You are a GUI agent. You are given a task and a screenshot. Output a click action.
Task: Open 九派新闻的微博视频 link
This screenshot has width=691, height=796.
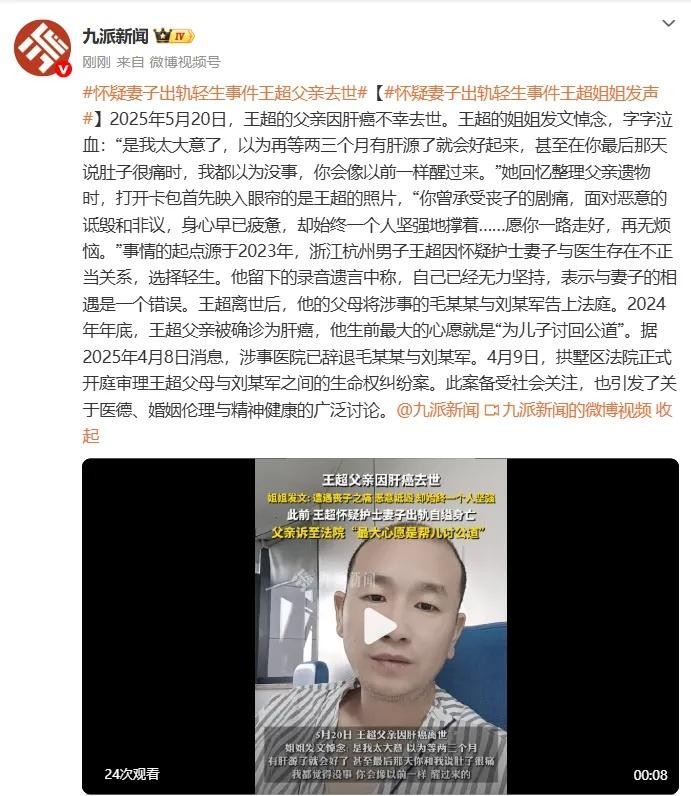point(568,410)
